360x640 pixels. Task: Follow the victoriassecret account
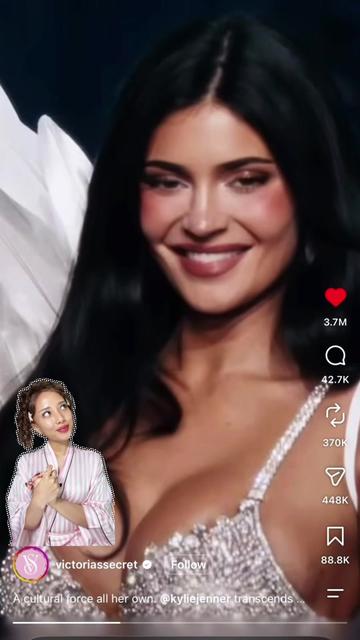(x=188, y=565)
